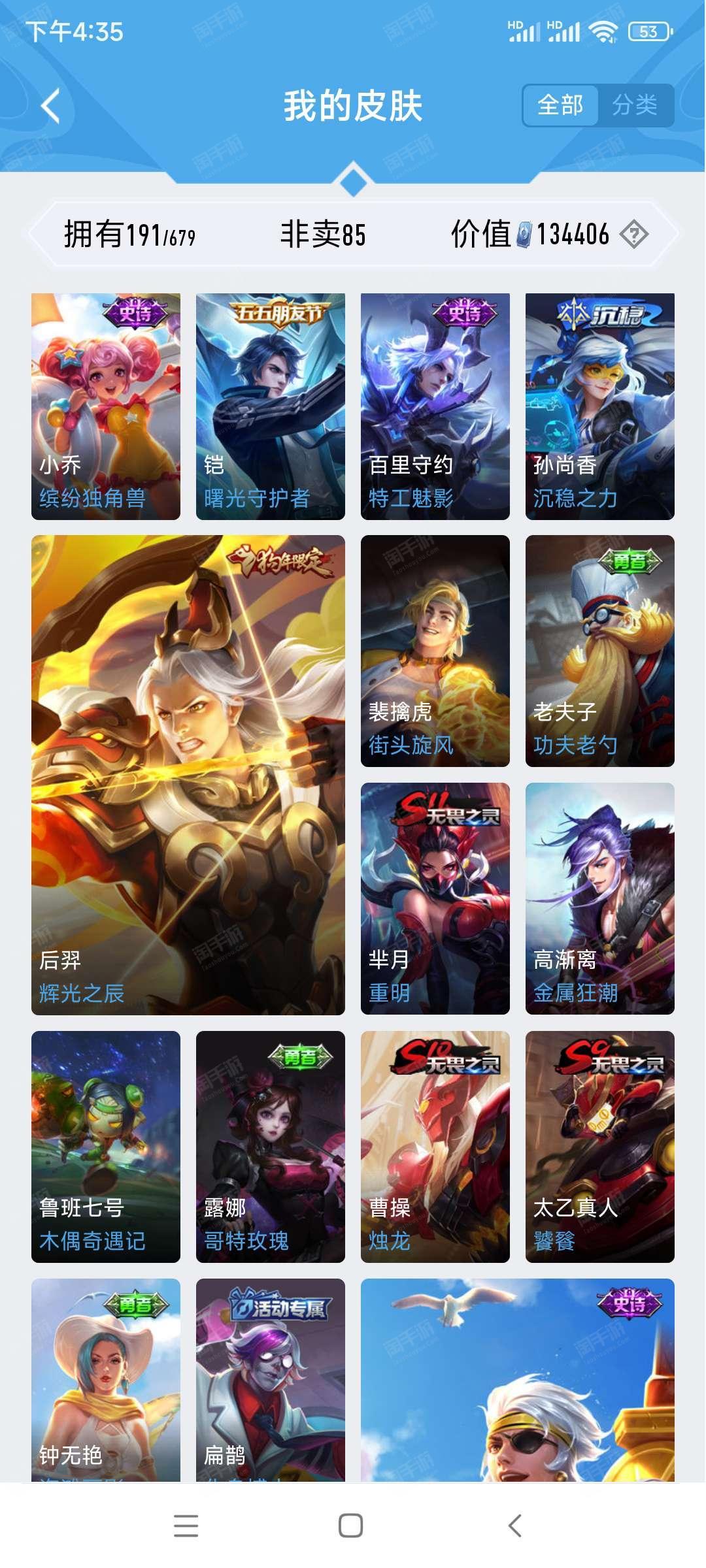
Task: Open 小乔 缤纷独角兽 skin
Action: pos(106,406)
